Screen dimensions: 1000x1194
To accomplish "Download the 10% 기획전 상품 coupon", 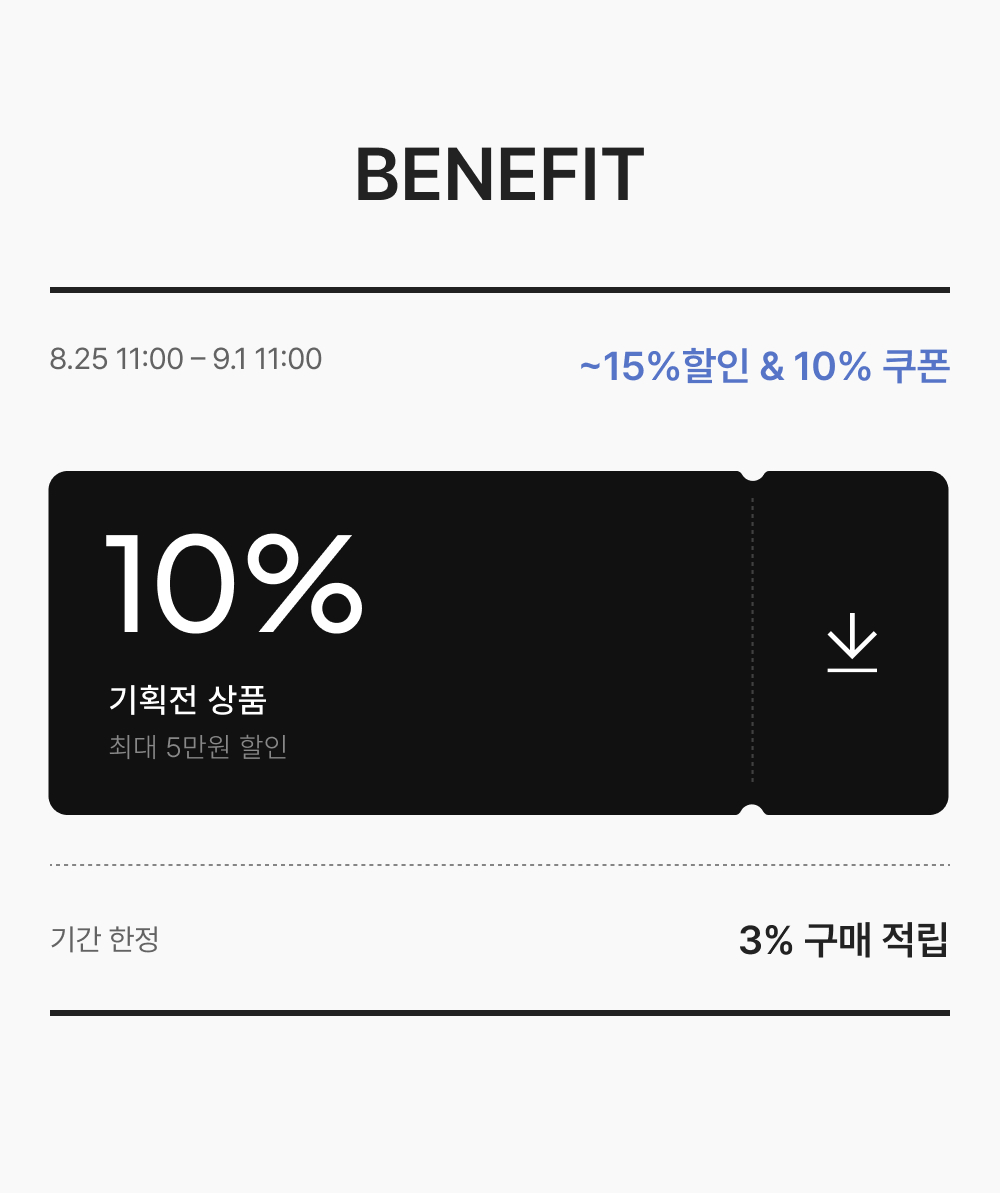I will click(x=851, y=643).
